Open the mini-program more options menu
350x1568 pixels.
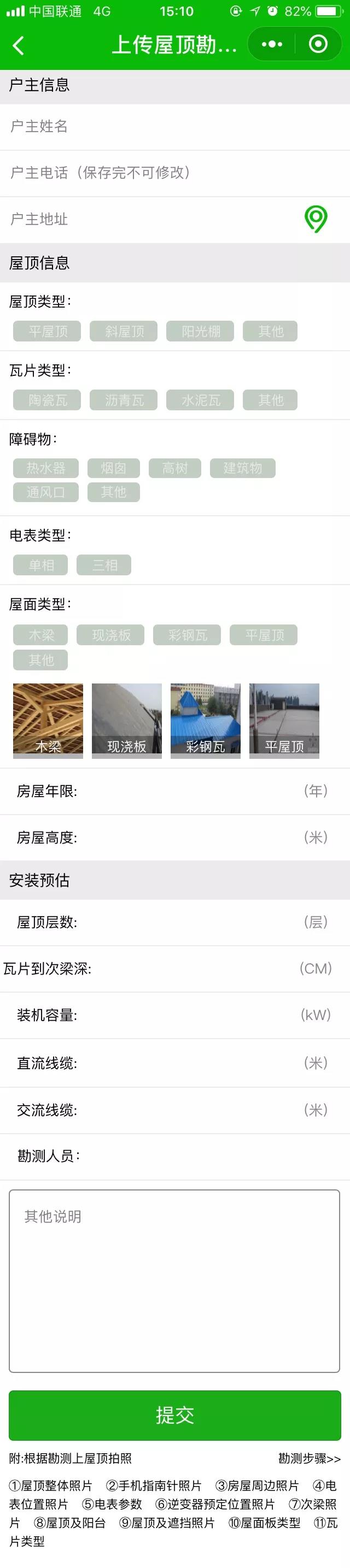[272, 44]
